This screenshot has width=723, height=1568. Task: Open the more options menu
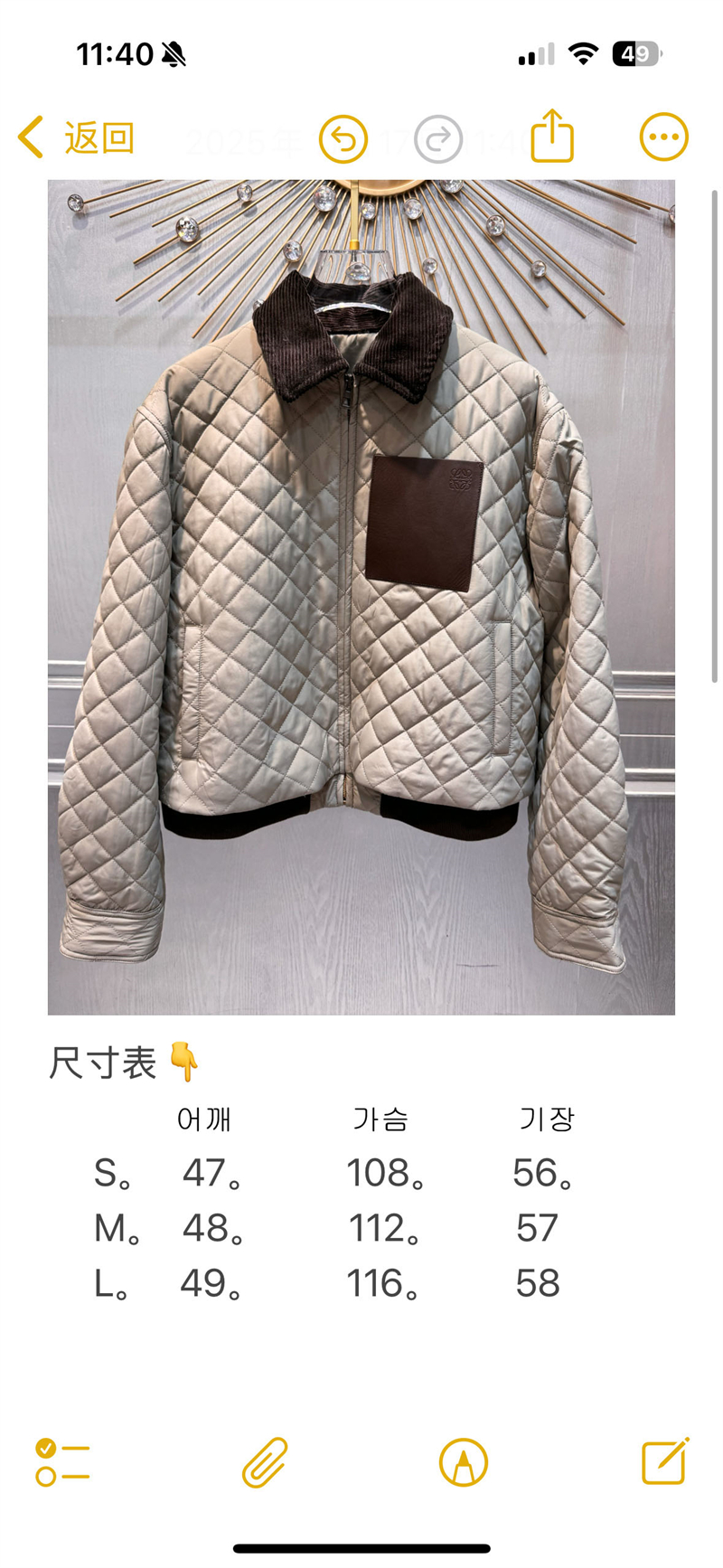pyautogui.click(x=663, y=137)
